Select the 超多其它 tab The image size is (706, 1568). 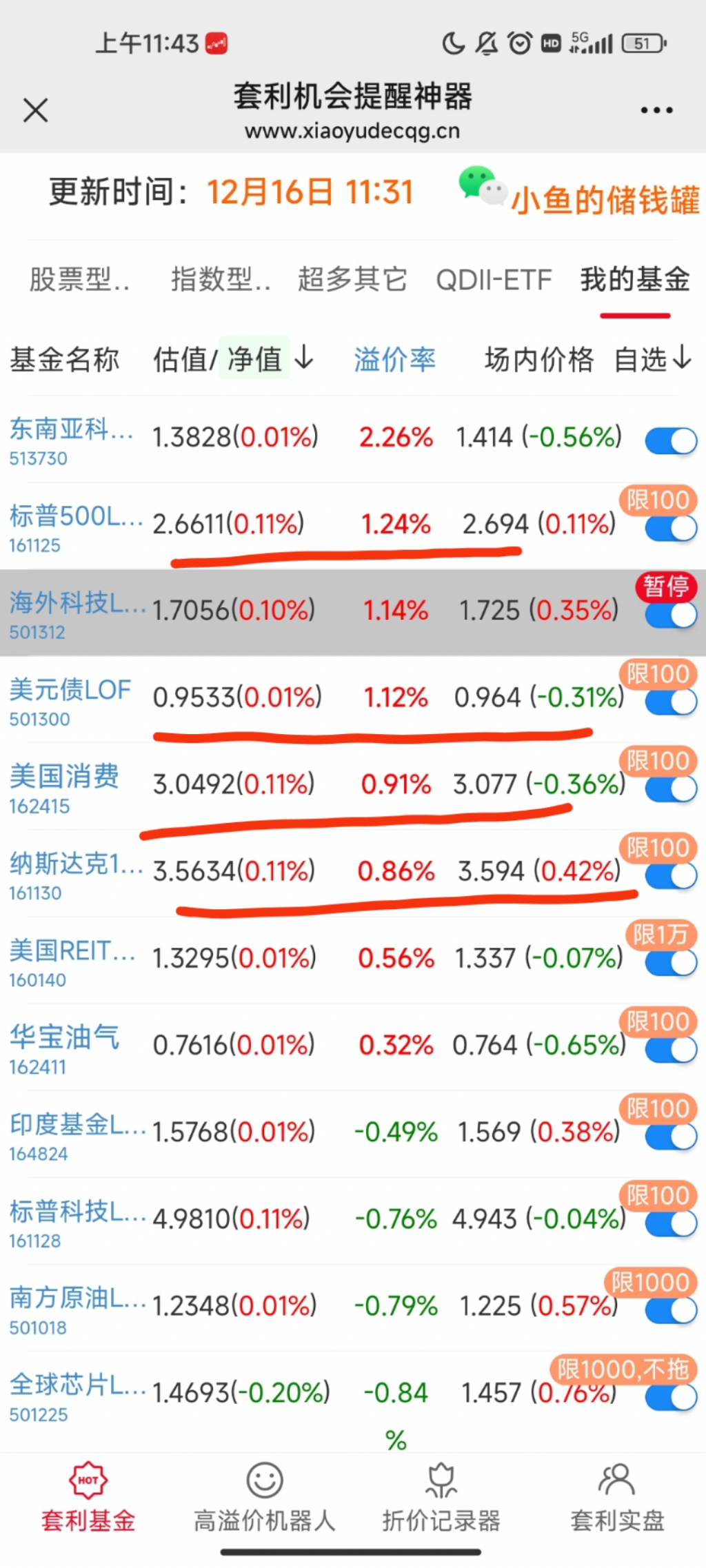(x=352, y=280)
